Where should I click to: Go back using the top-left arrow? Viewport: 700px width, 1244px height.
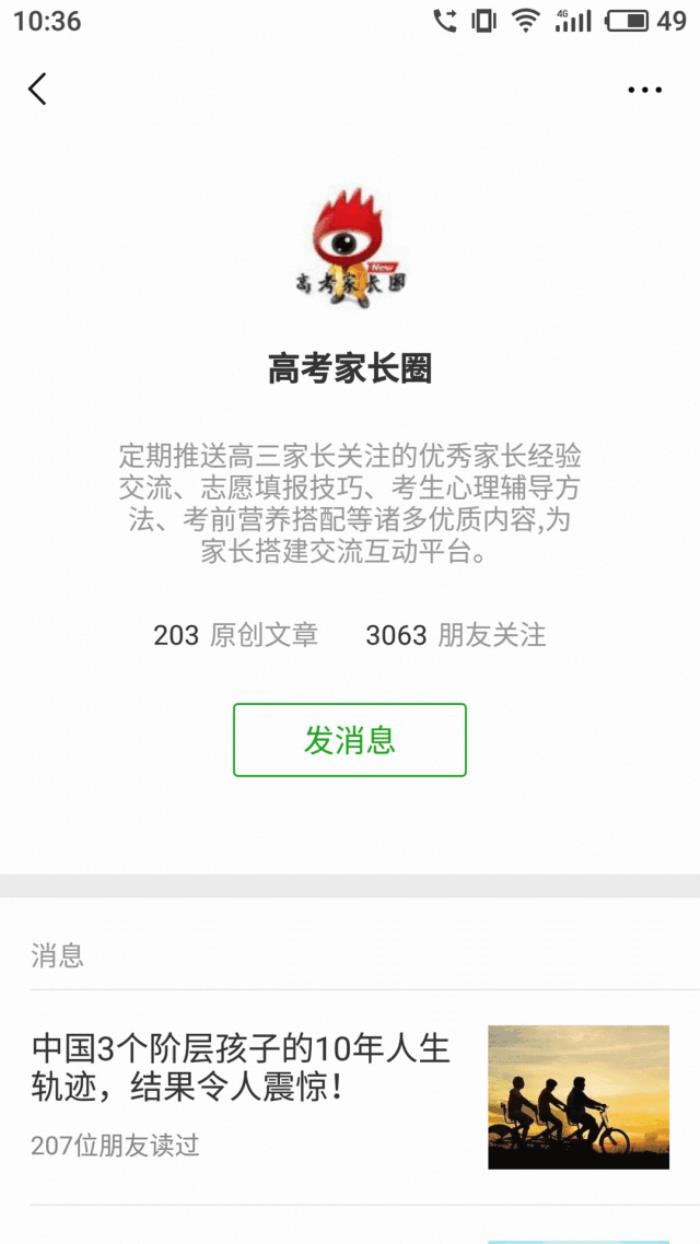(38, 90)
